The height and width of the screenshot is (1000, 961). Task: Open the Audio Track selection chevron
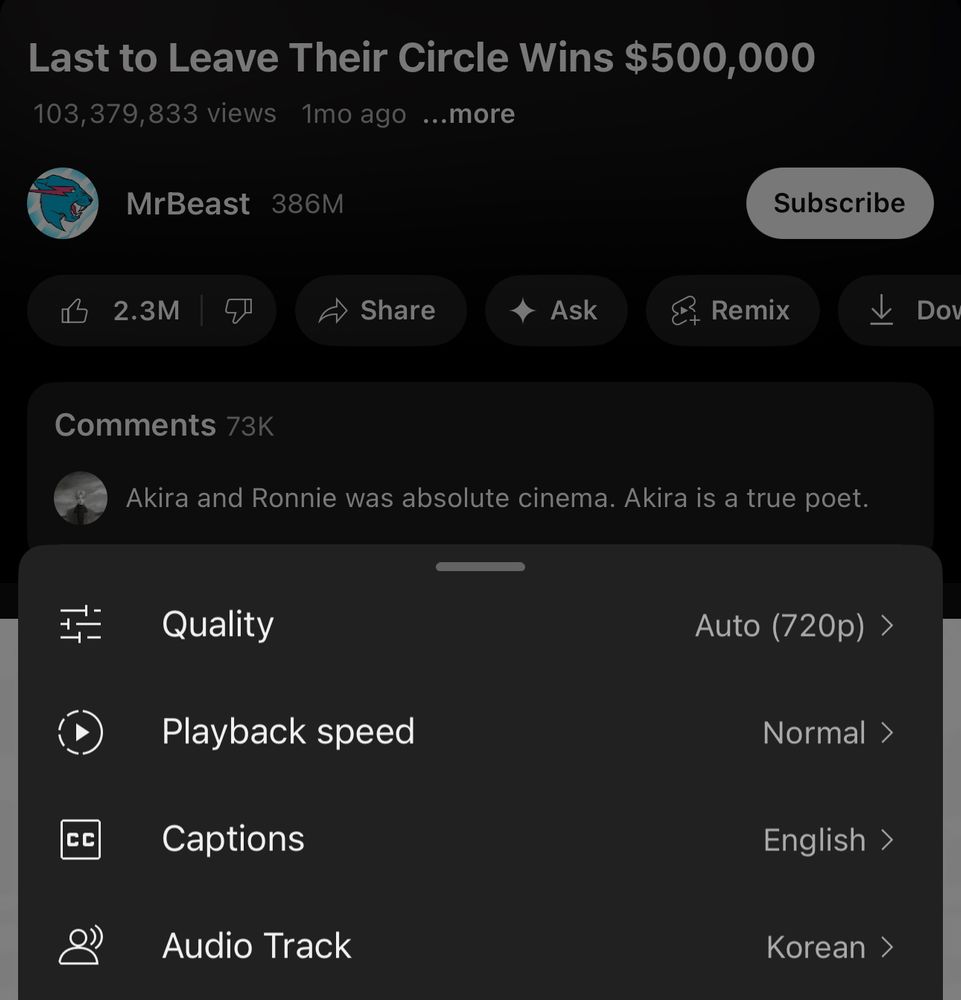(888, 946)
